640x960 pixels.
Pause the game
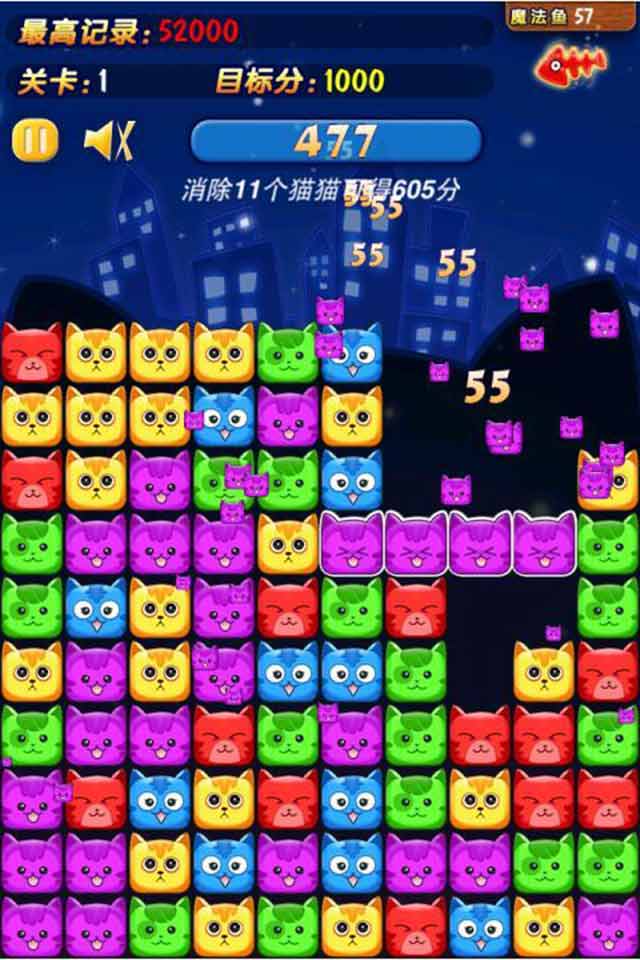pyautogui.click(x=35, y=140)
